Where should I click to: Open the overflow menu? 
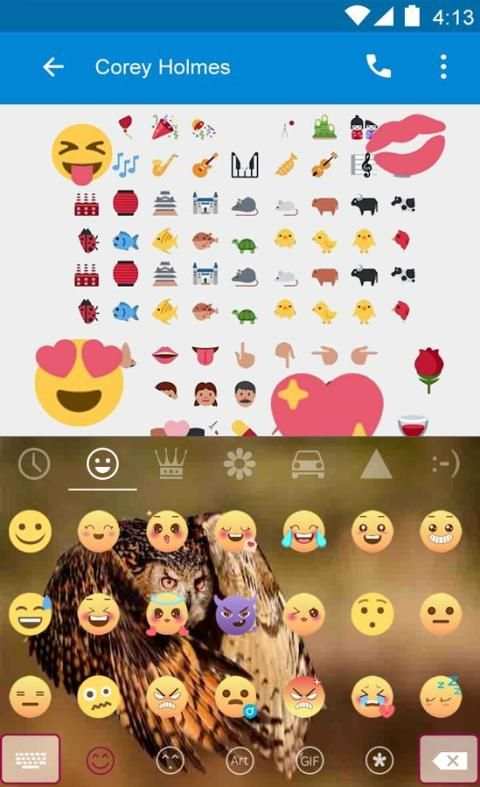point(443,67)
